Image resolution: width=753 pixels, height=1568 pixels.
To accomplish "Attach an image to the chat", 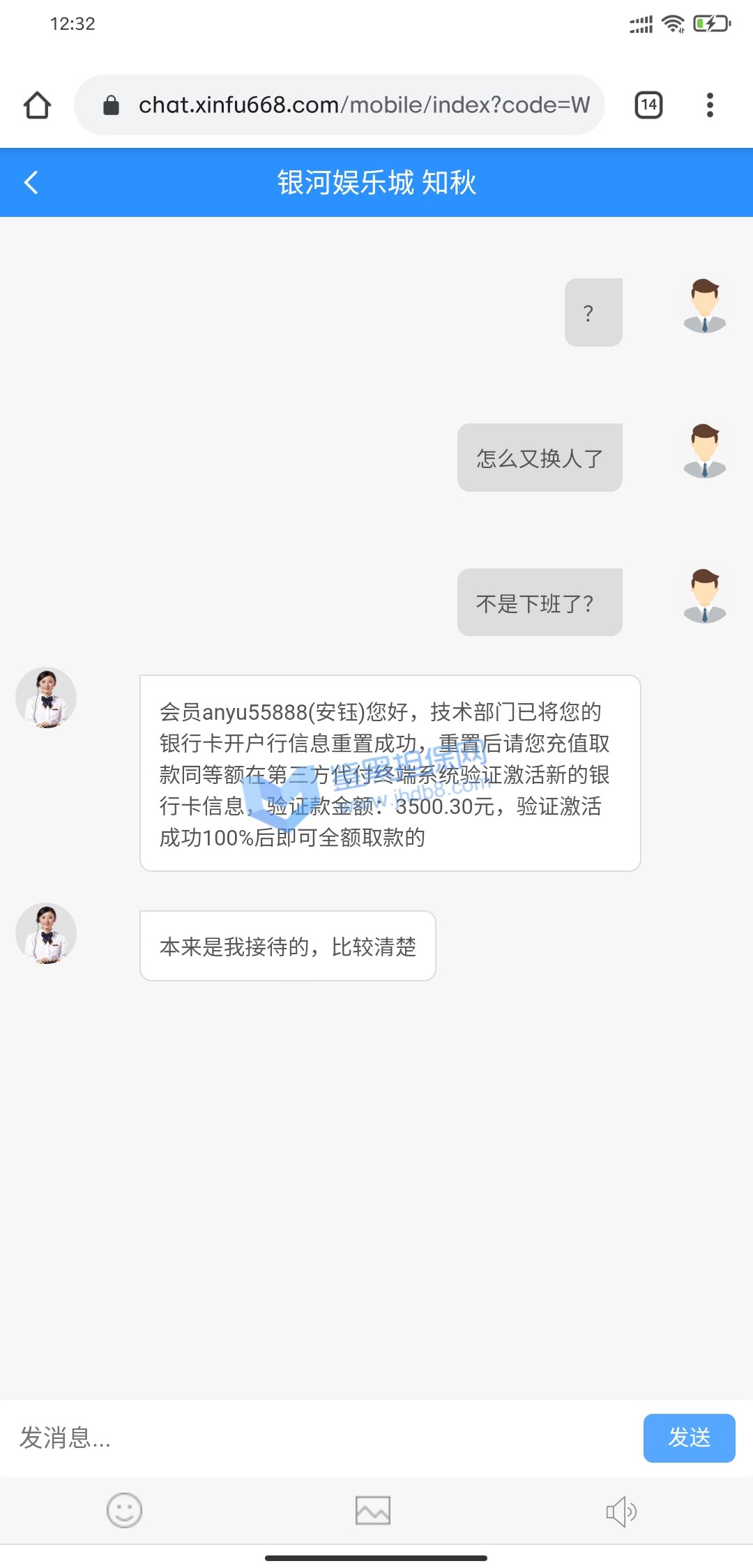I will coord(373,1510).
